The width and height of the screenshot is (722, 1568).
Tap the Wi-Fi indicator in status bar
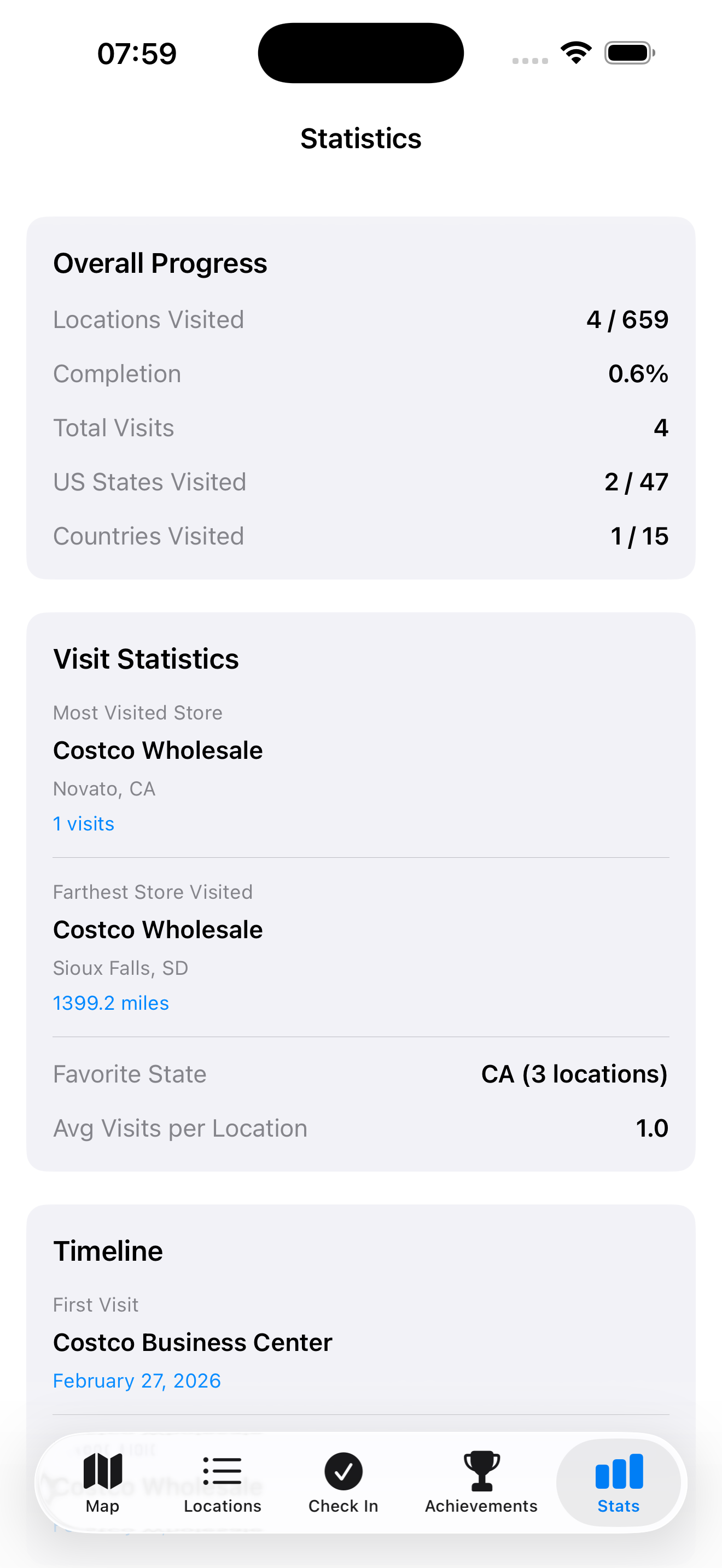click(x=575, y=52)
